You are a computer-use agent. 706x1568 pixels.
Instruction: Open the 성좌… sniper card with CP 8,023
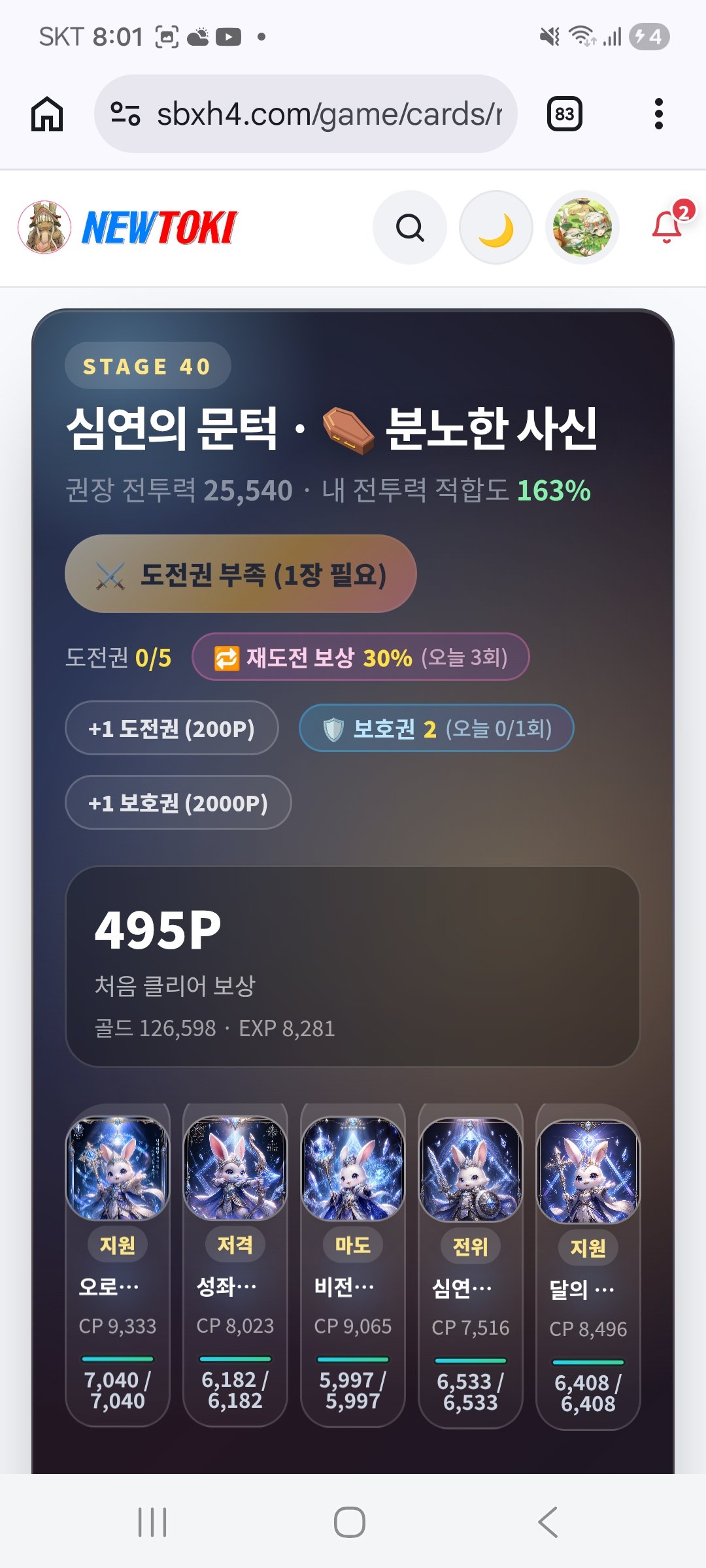235,1266
